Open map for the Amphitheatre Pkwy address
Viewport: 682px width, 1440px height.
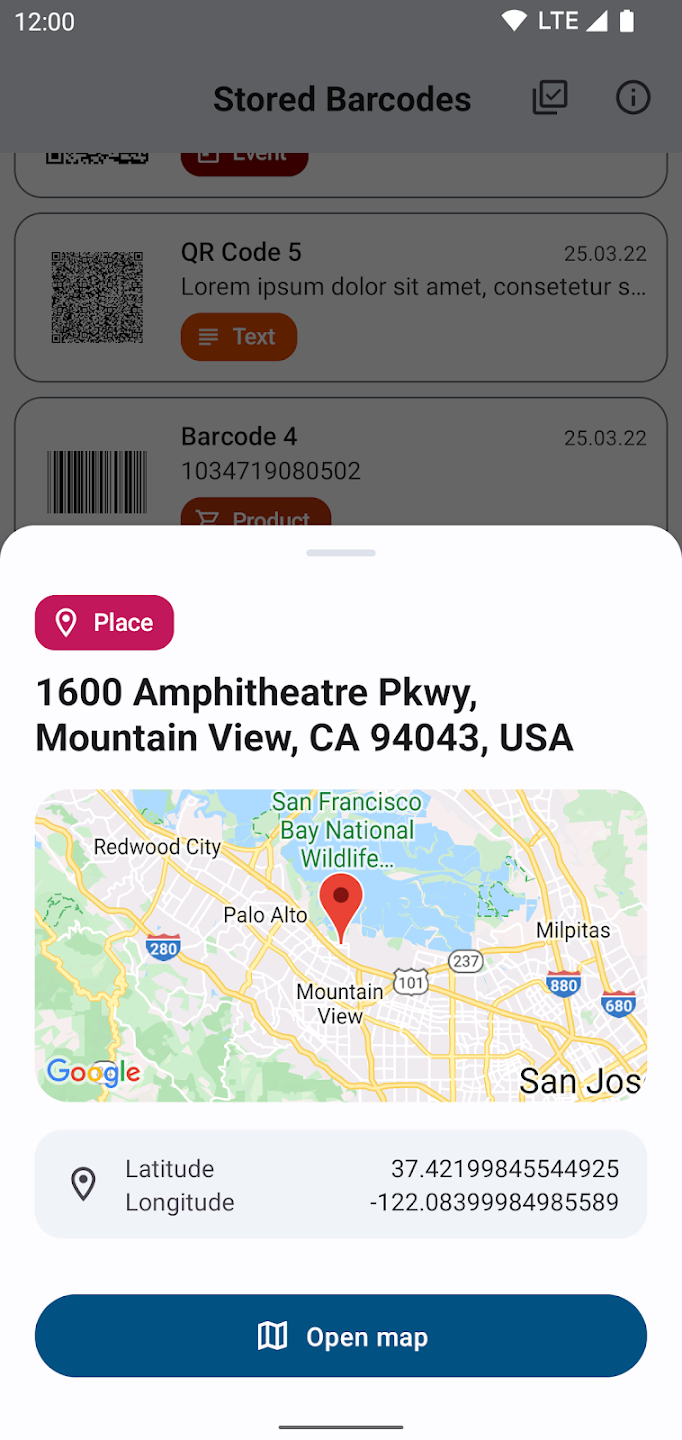pyautogui.click(x=341, y=1336)
